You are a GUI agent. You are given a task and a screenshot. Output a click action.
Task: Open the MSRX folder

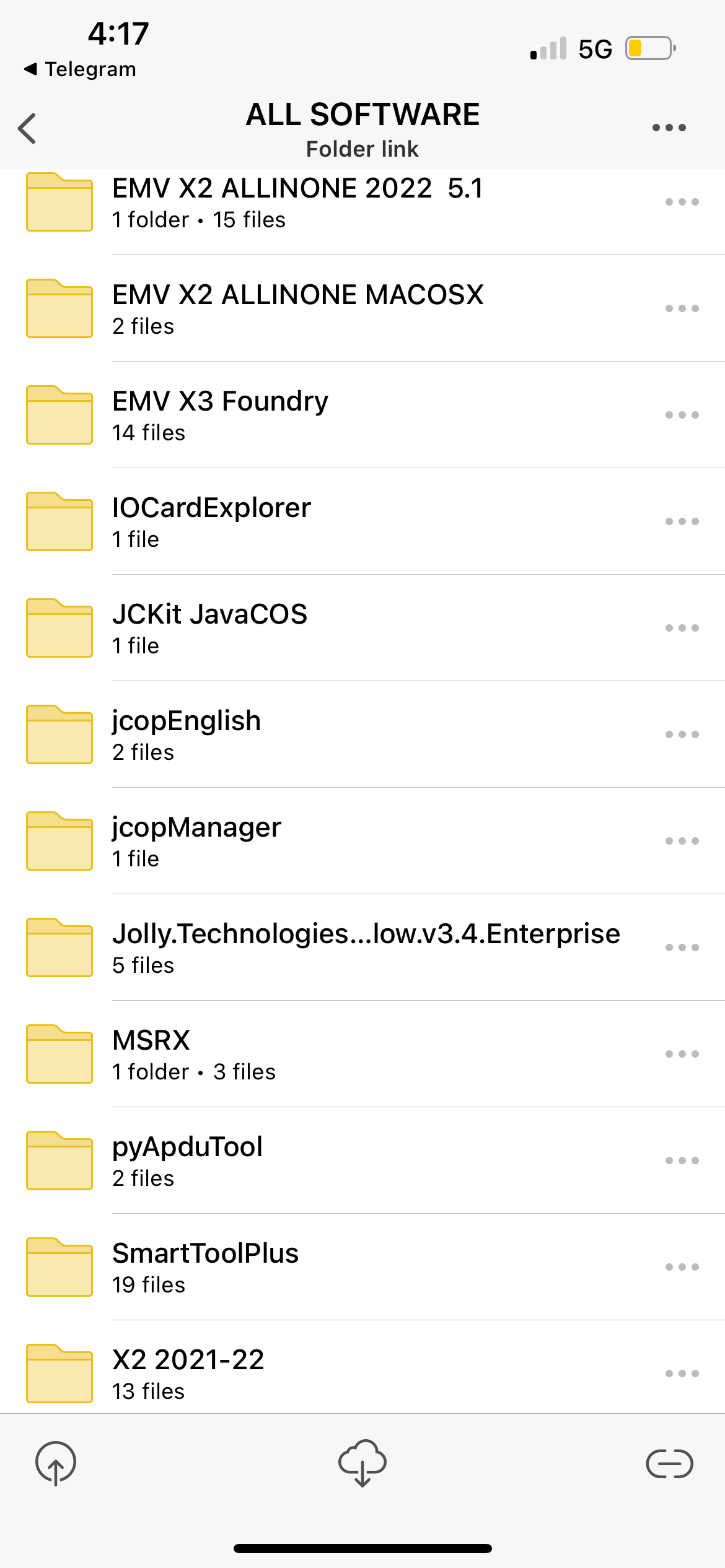[194, 1054]
